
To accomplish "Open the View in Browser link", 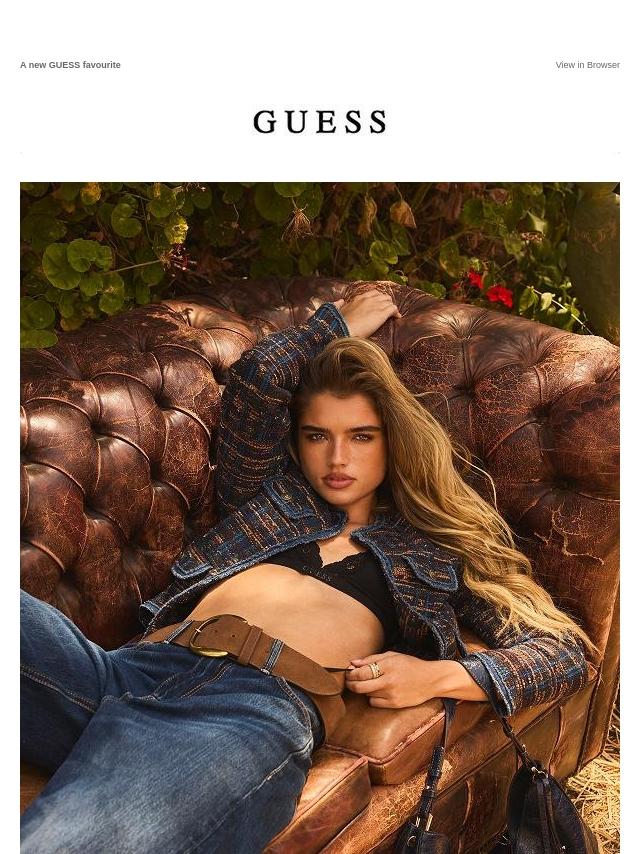I will 587,65.
